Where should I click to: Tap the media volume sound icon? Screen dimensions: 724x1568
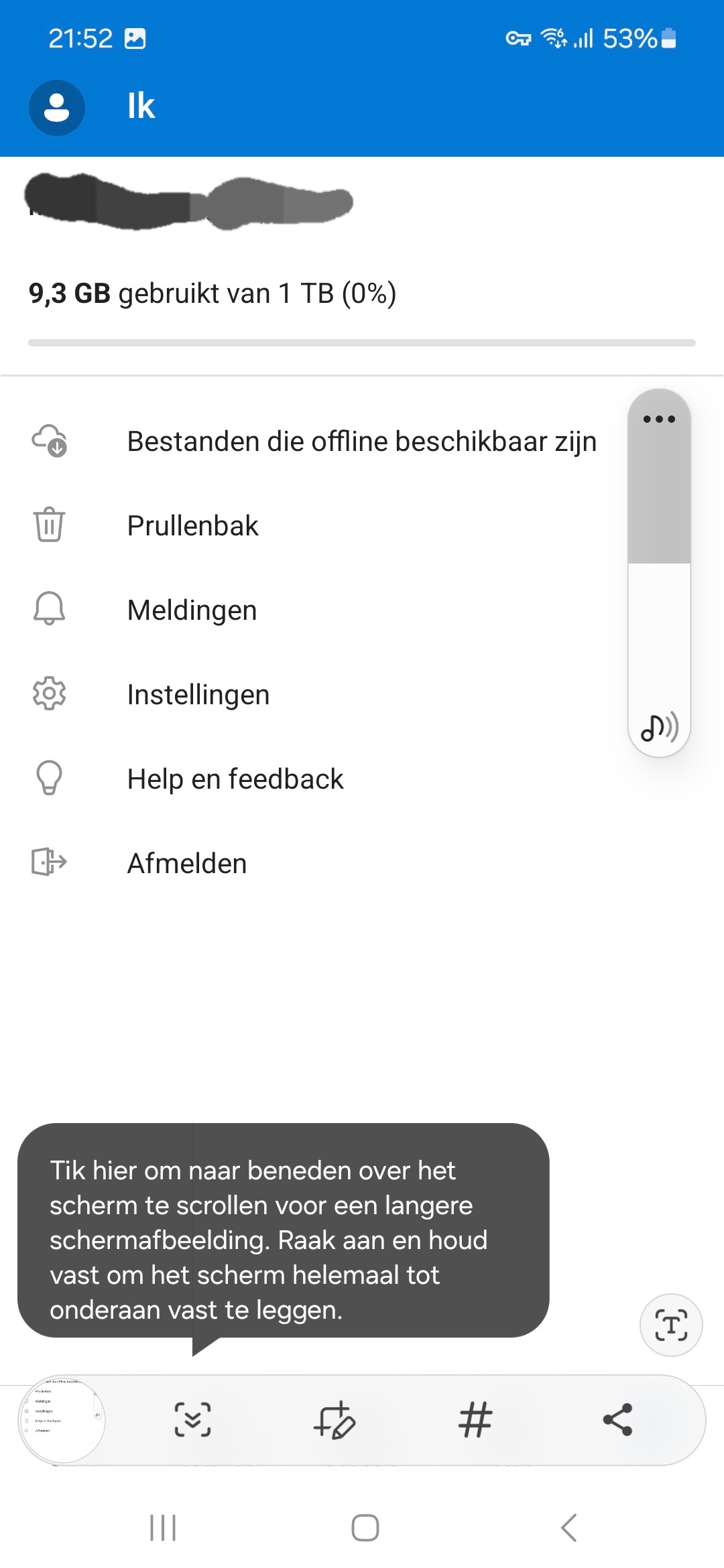[660, 727]
